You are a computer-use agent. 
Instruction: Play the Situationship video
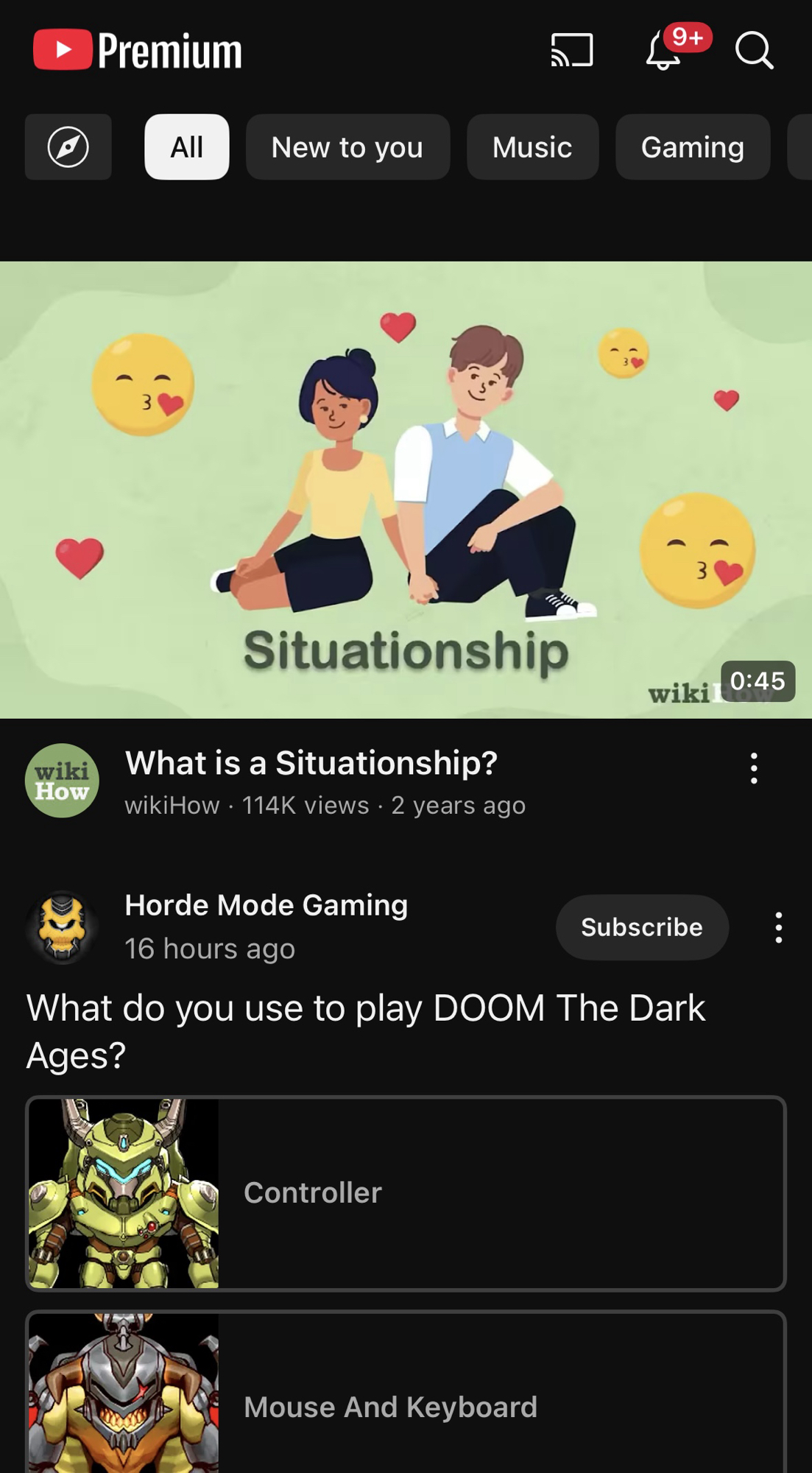click(x=406, y=490)
